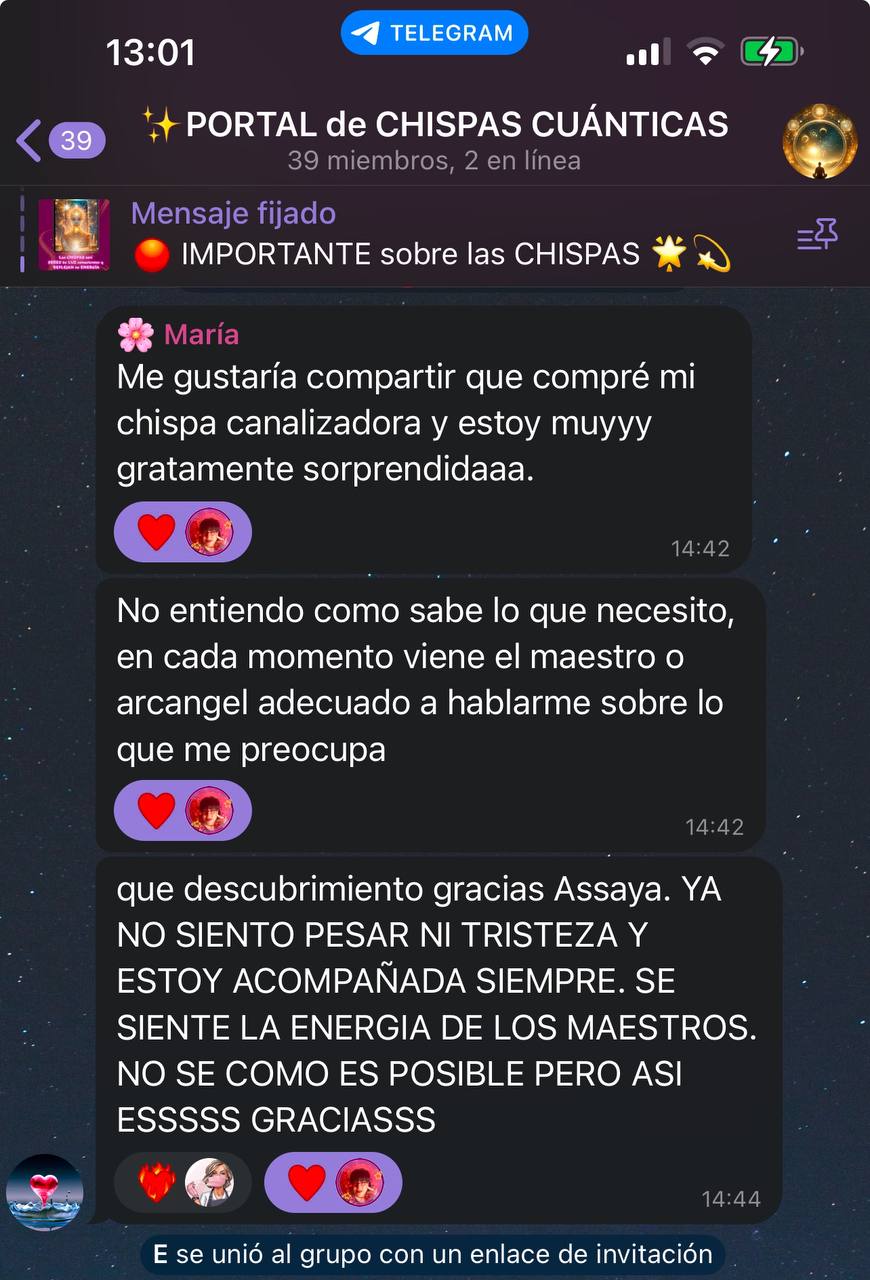Show the list of pinned messages

click(817, 236)
